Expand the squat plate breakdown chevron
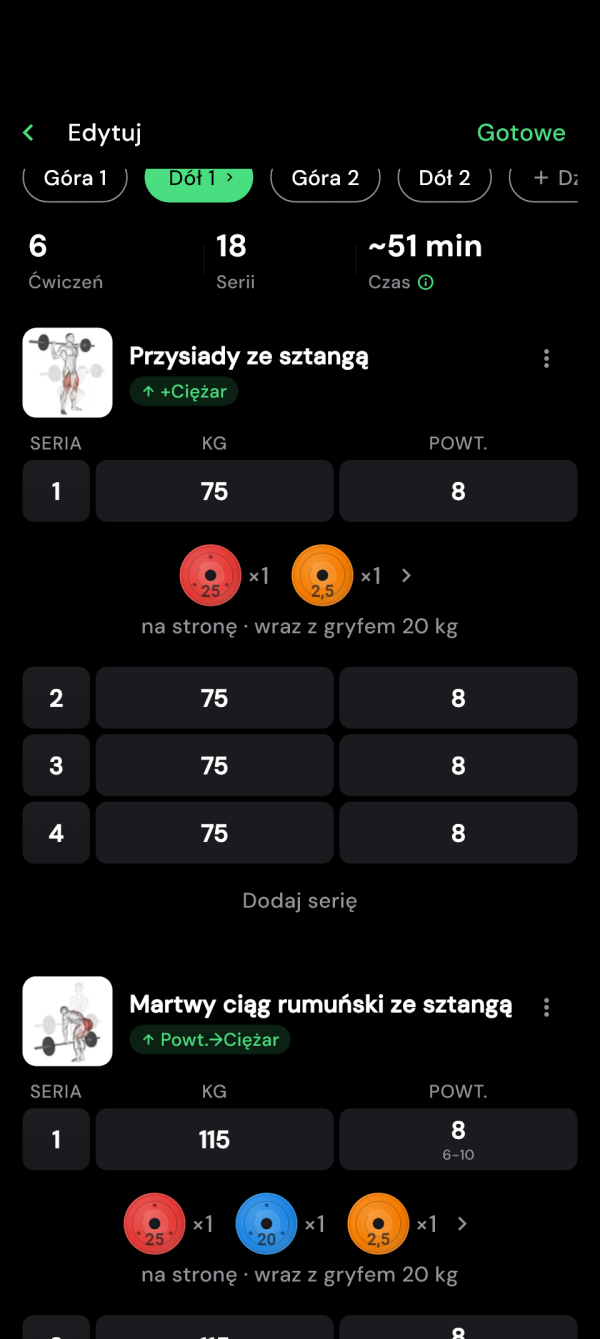Viewport: 600px width, 1339px height. point(406,576)
